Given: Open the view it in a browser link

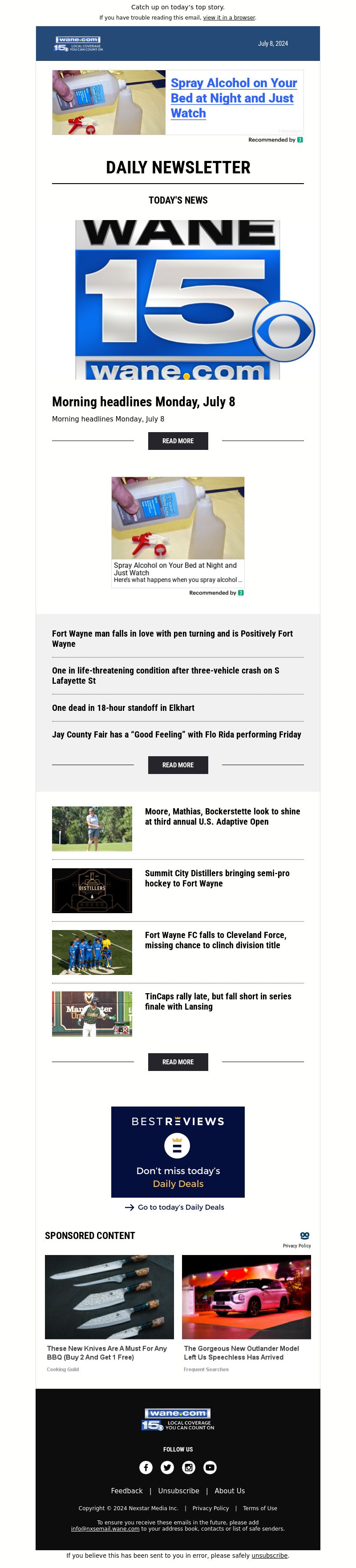Looking at the screenshot, I should (229, 18).
